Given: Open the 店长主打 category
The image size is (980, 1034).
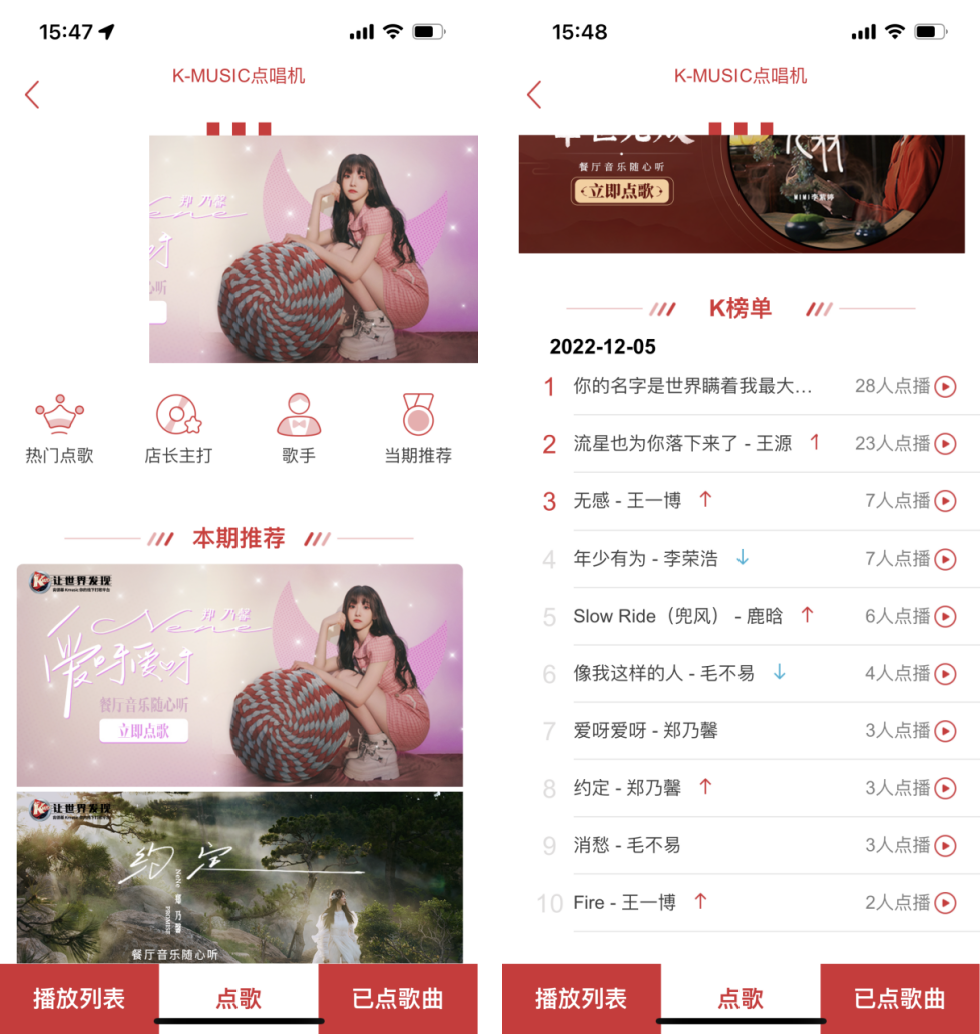Looking at the screenshot, I should [178, 428].
